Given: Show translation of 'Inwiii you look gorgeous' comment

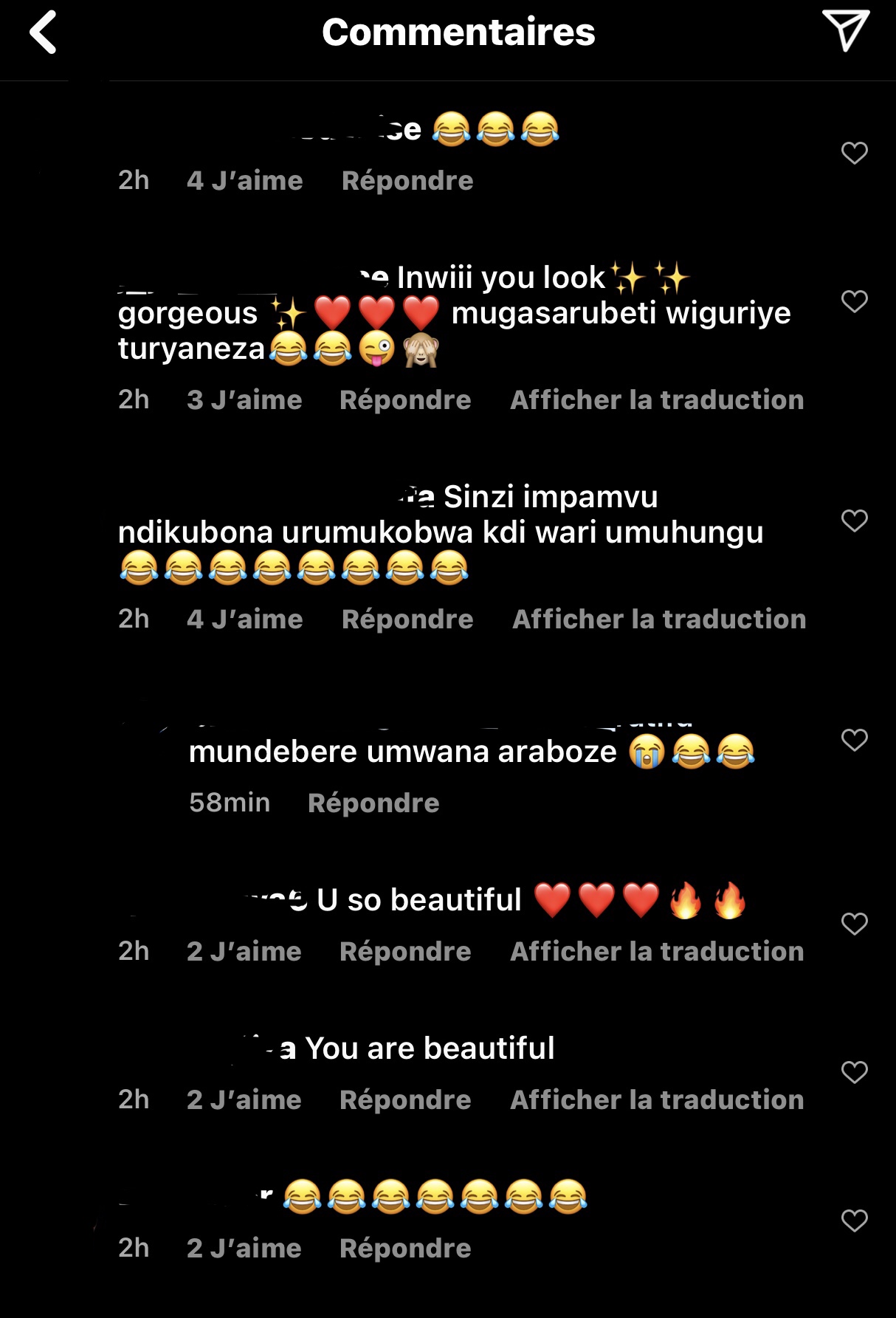Looking at the screenshot, I should click(x=657, y=399).
